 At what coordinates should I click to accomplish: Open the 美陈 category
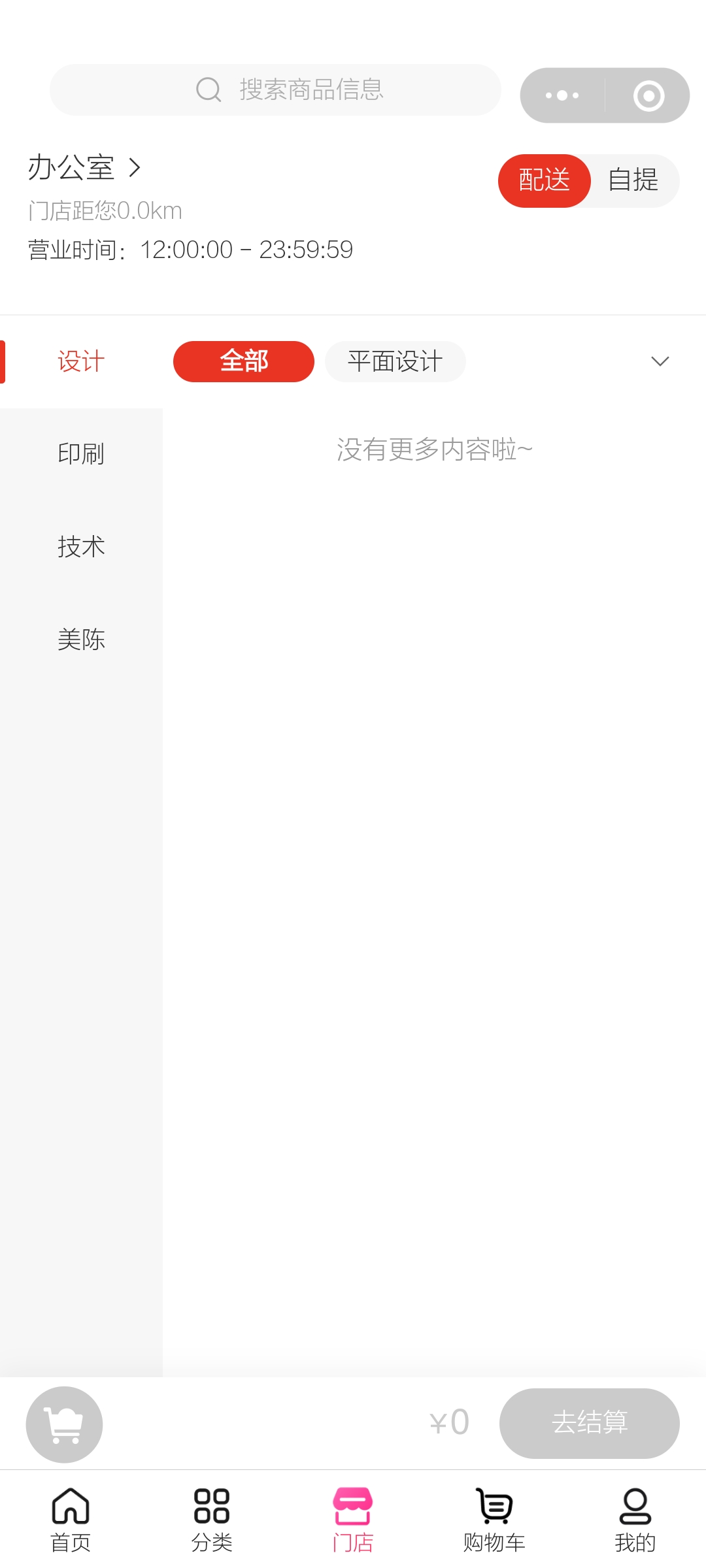pos(81,640)
